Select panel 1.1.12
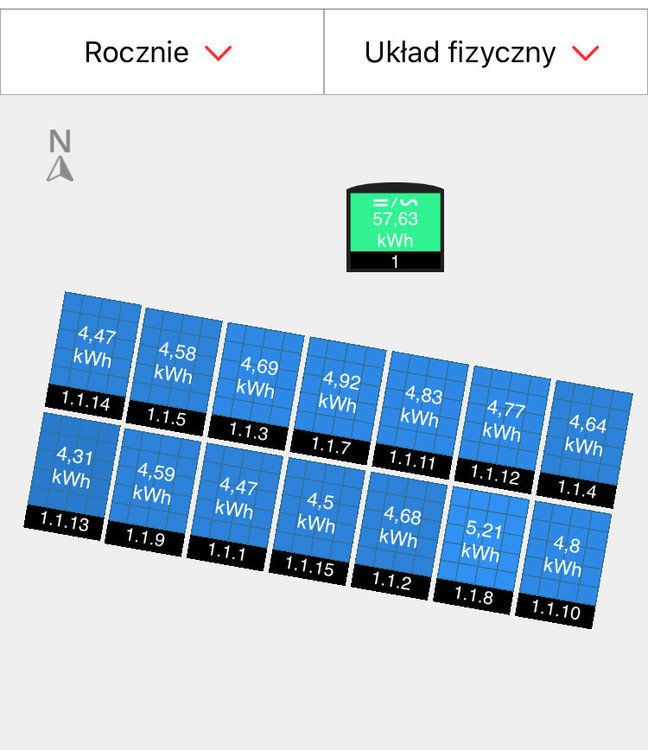The height and width of the screenshot is (750, 648). (x=503, y=423)
